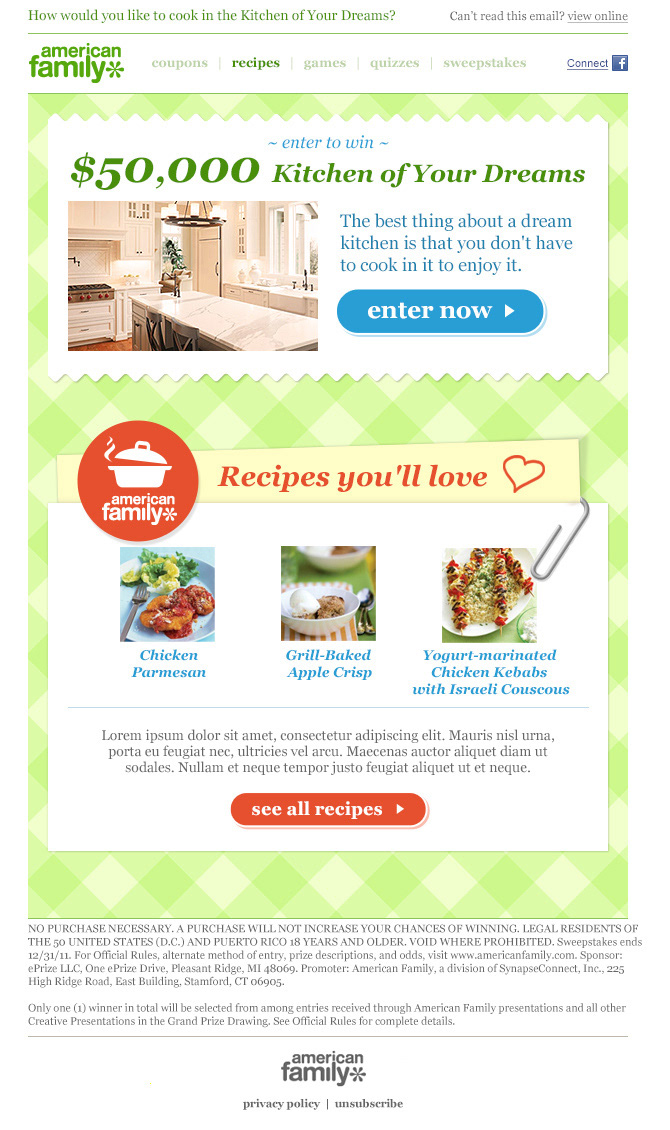Open the privacy policy link
The height and width of the screenshot is (1130, 670).
coord(281,1103)
